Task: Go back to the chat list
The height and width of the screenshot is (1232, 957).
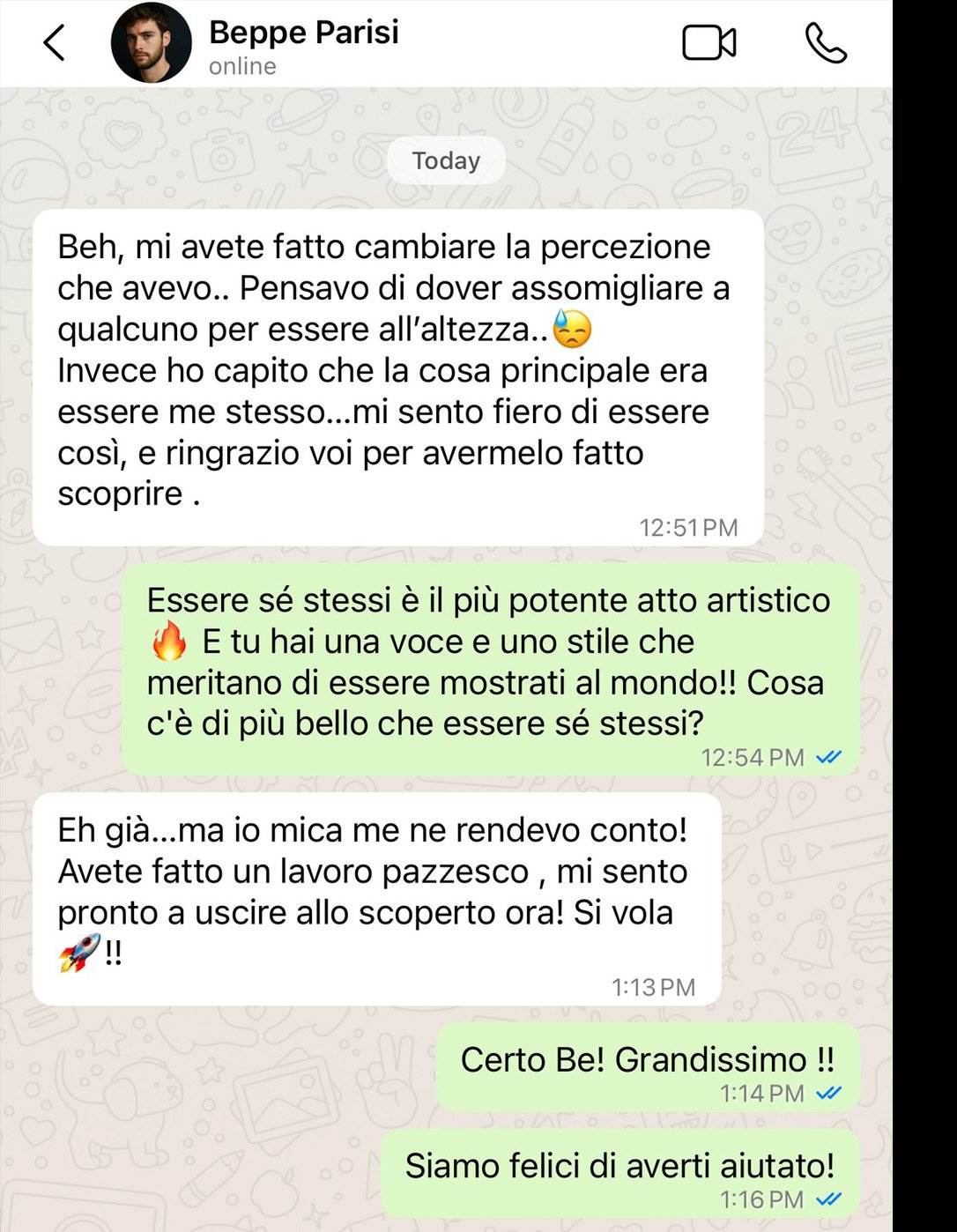Action: pos(55,42)
